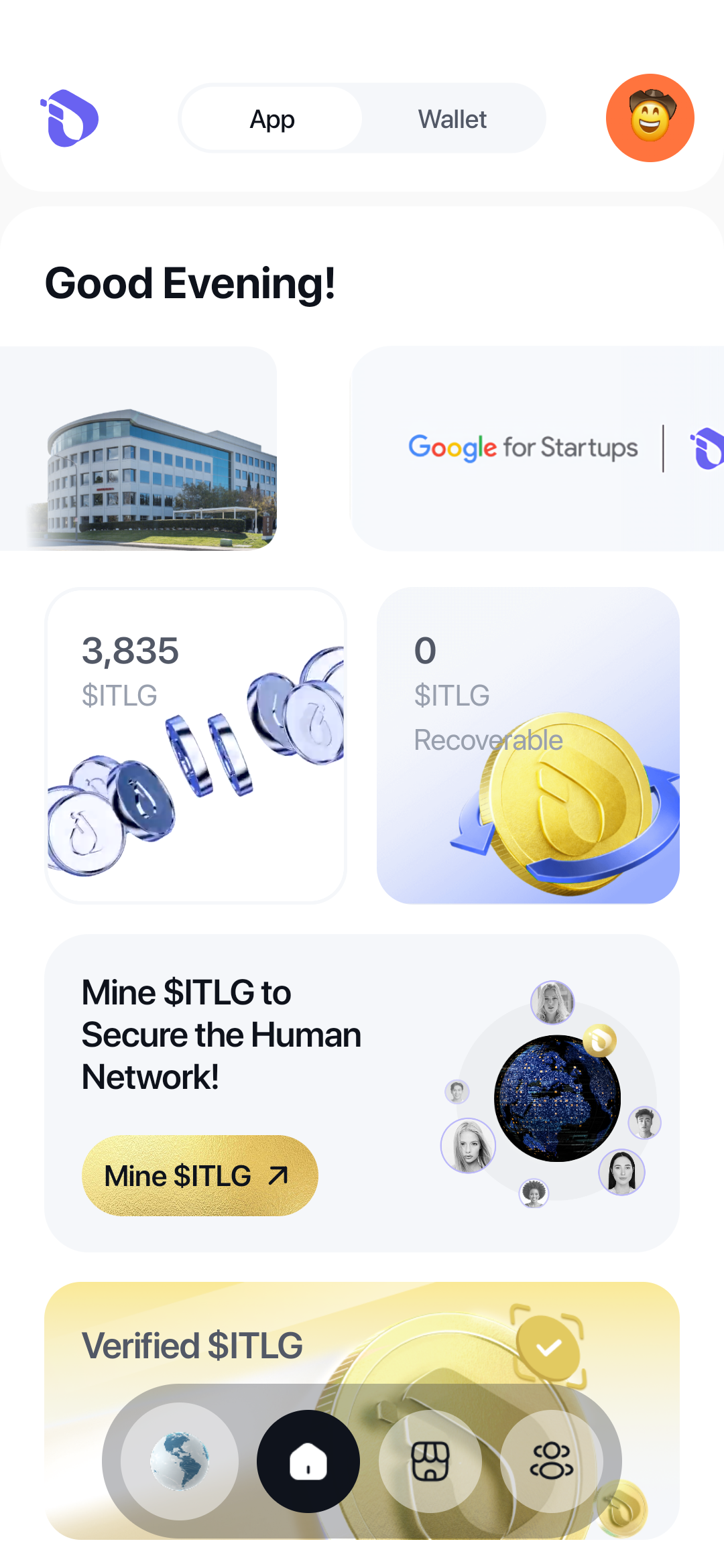
Task: Open the office building banner card
Action: coord(138,448)
